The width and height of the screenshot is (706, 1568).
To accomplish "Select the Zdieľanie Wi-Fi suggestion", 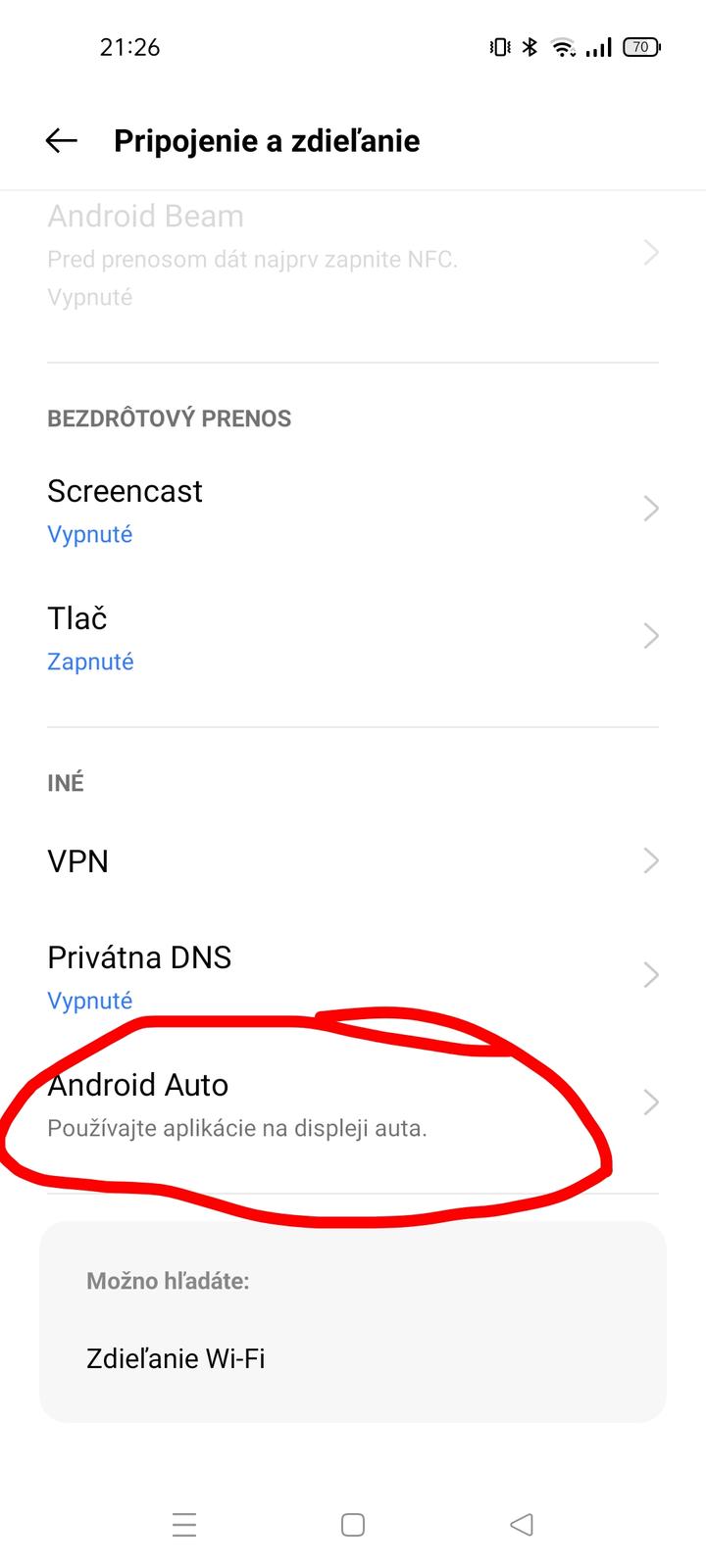I will pyautogui.click(x=176, y=1359).
